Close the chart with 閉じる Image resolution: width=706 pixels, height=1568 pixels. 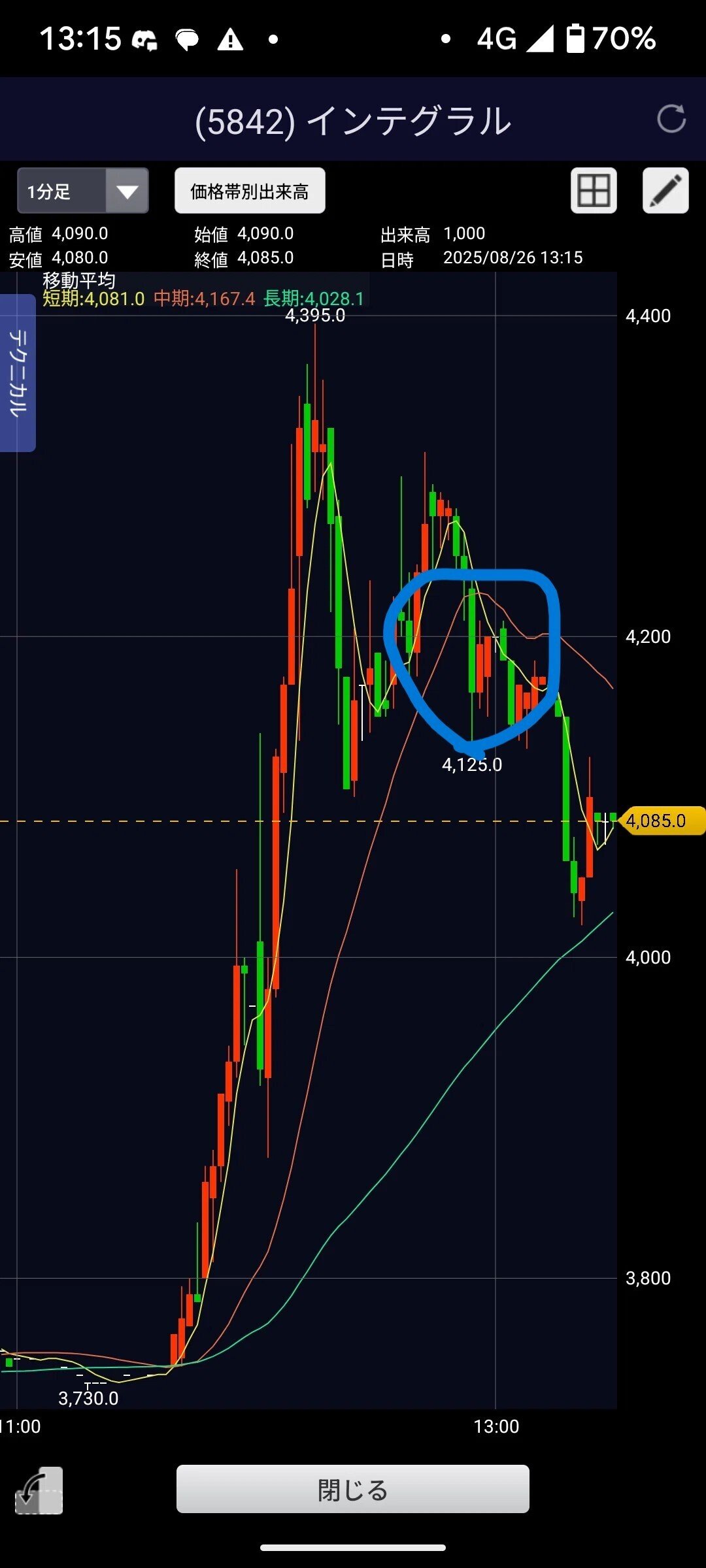click(x=352, y=1489)
